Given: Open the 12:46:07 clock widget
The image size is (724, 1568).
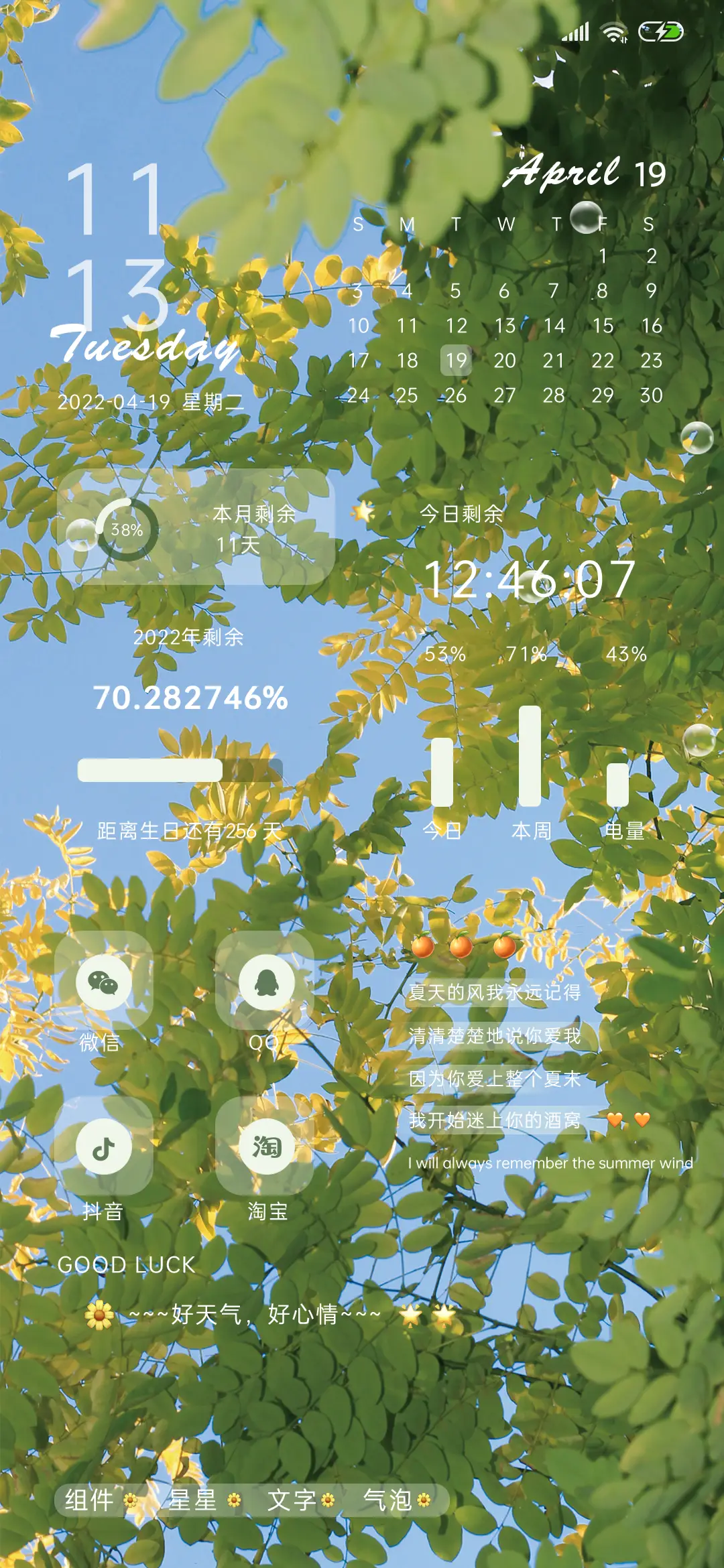Looking at the screenshot, I should coord(530,579).
